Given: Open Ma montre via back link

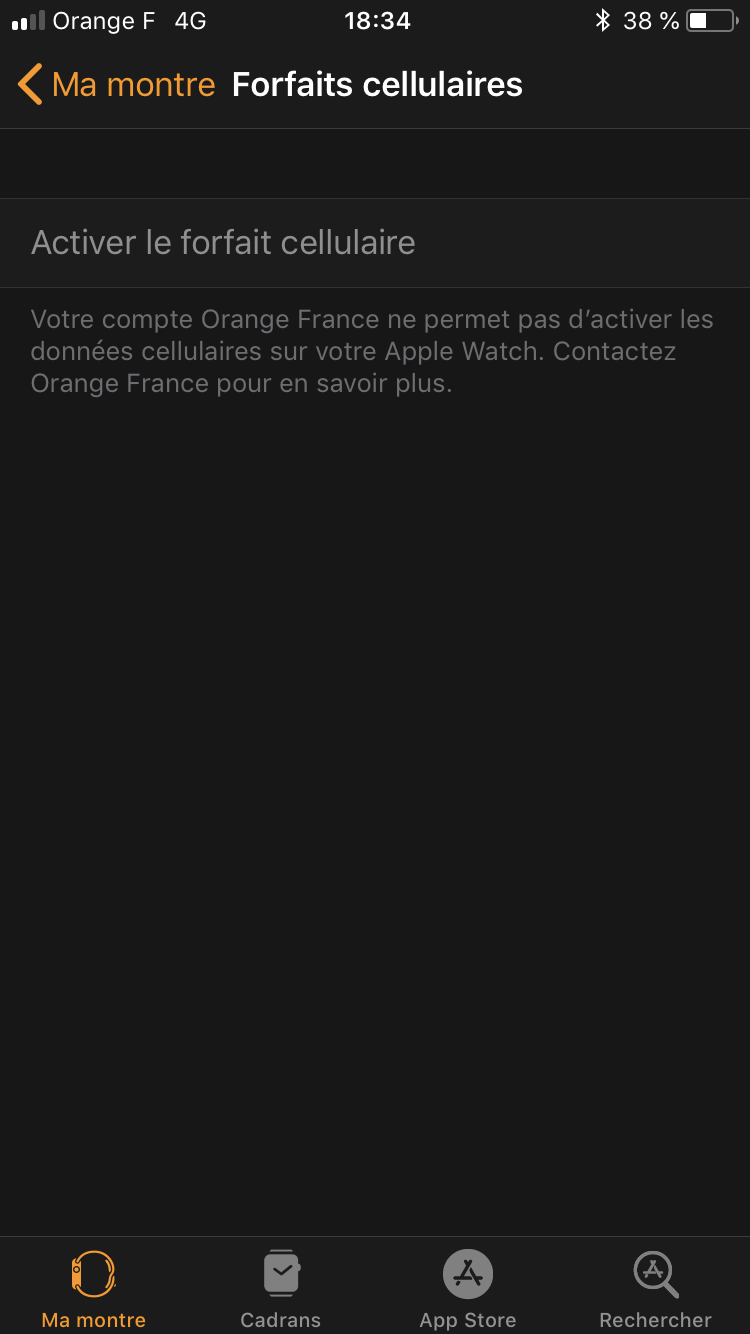Looking at the screenshot, I should pyautogui.click(x=134, y=84).
